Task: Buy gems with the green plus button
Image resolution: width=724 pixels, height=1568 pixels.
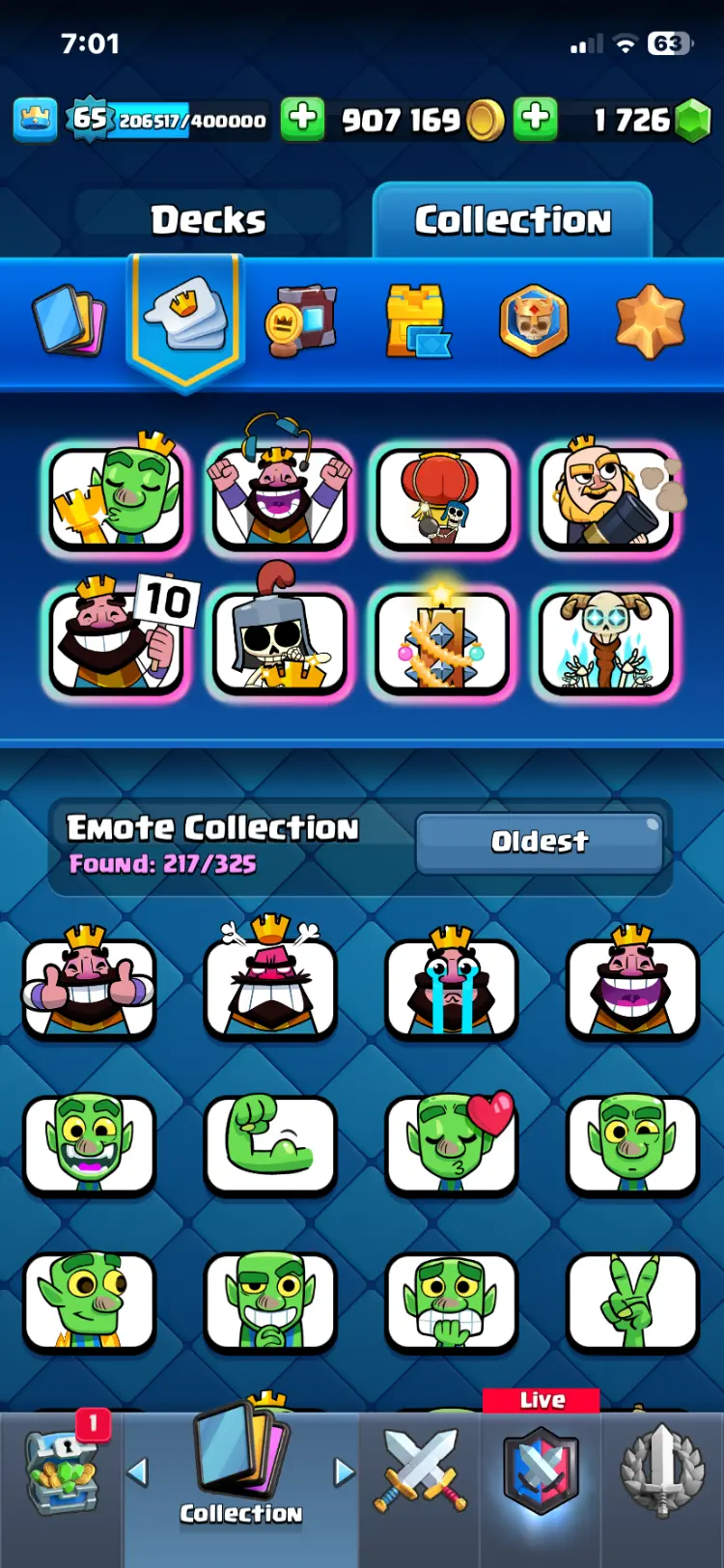Action: (x=536, y=119)
